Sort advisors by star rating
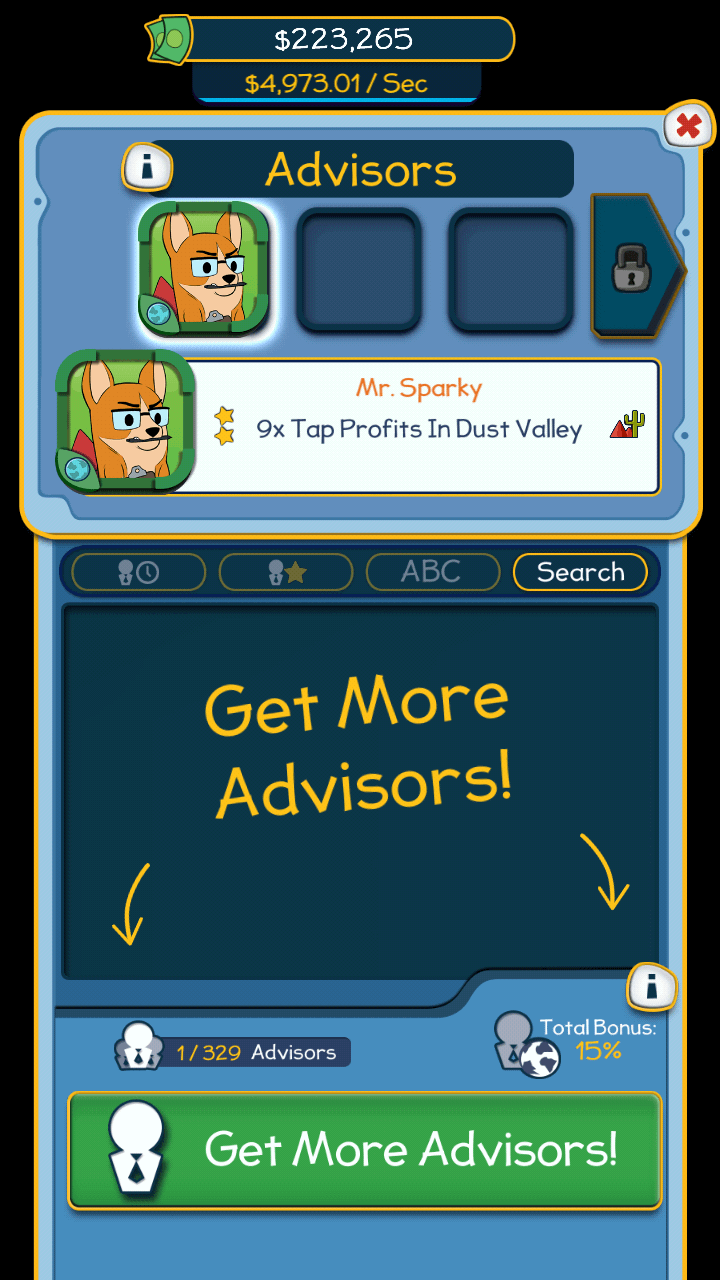 point(286,572)
